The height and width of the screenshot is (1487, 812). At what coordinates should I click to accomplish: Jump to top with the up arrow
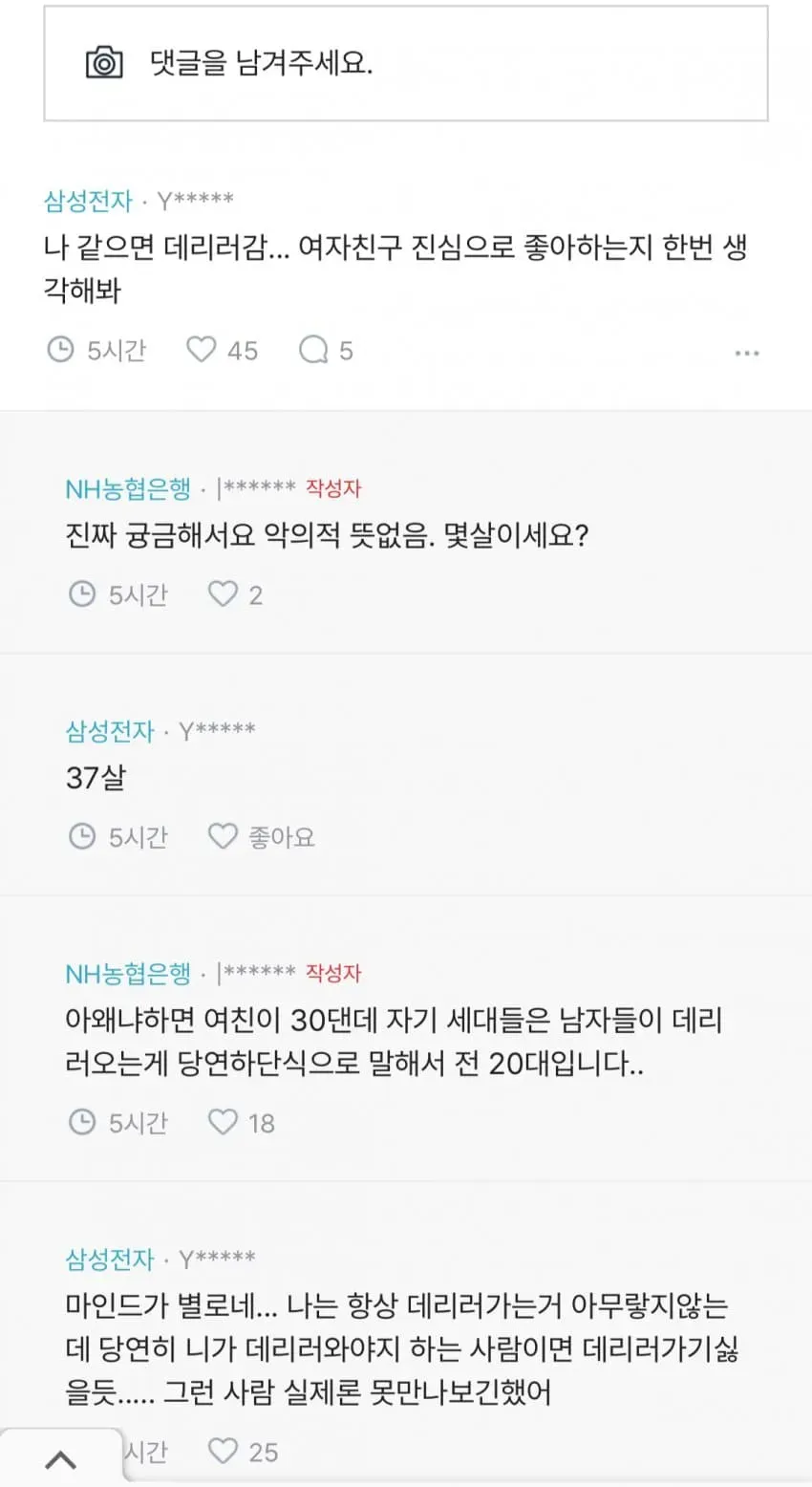point(61,1459)
